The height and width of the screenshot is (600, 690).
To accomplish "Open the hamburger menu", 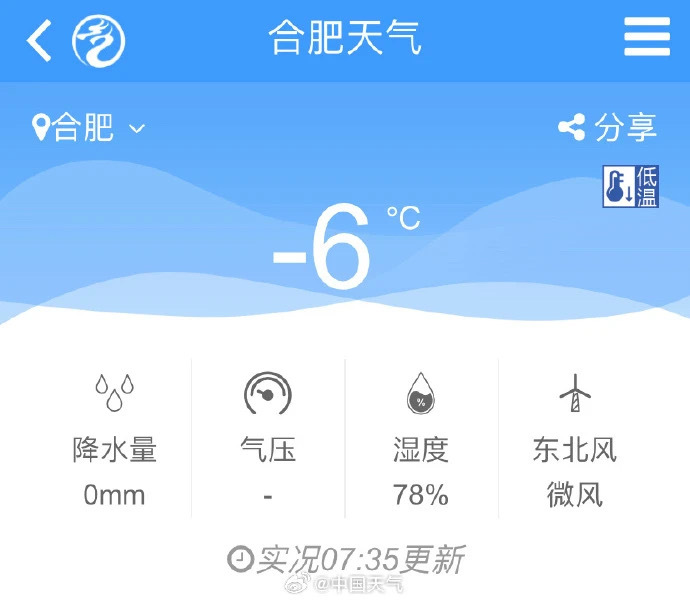I will 646,39.
